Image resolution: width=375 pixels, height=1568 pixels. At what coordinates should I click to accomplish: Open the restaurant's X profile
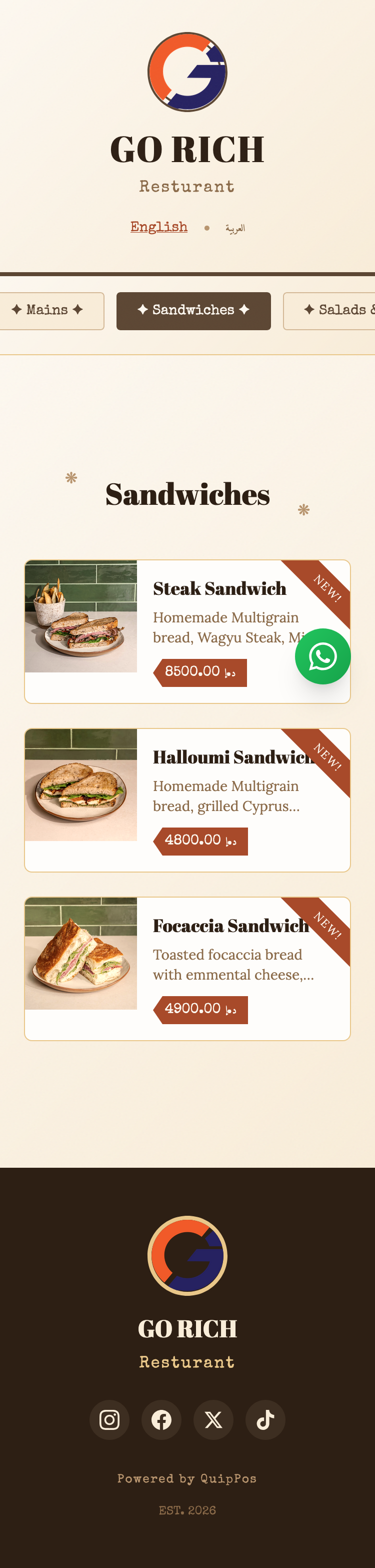[x=213, y=1420]
